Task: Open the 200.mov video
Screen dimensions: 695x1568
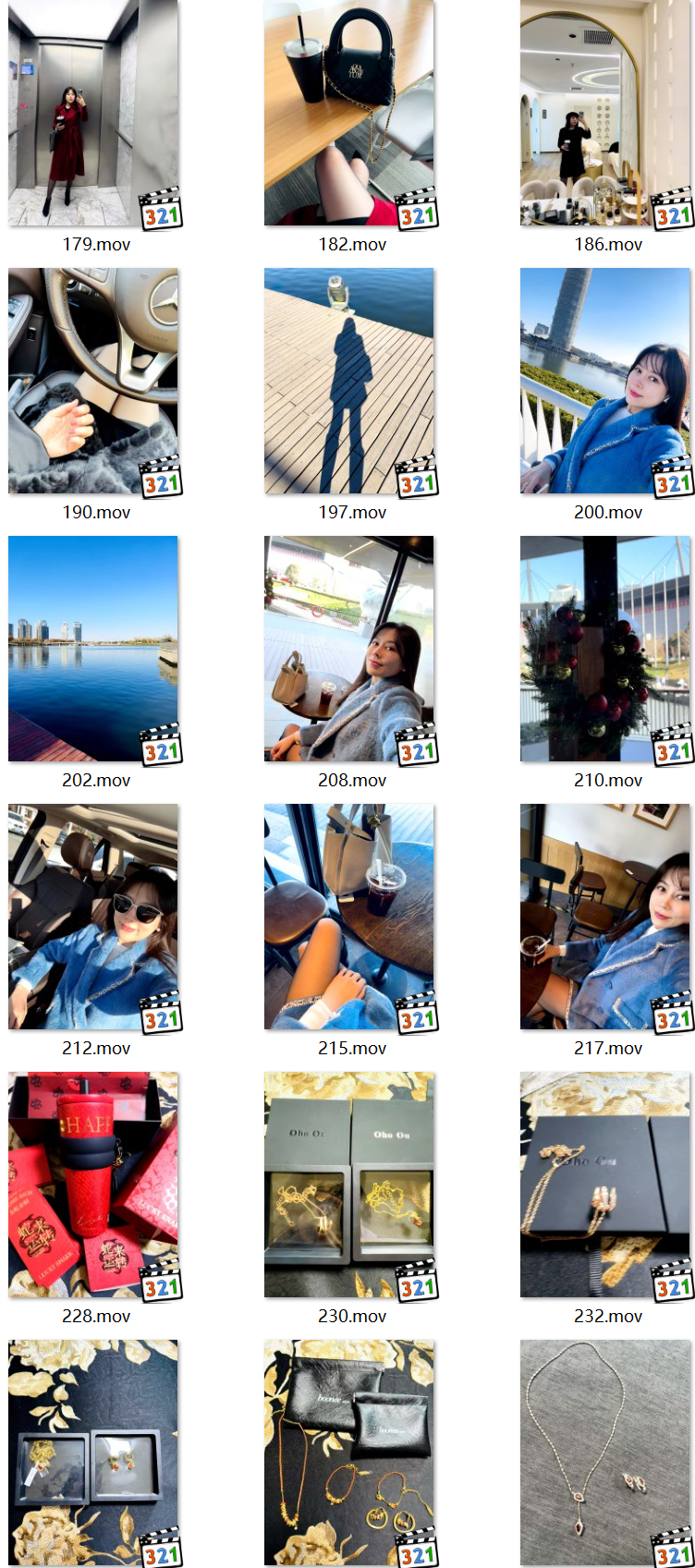Action: 605,381
